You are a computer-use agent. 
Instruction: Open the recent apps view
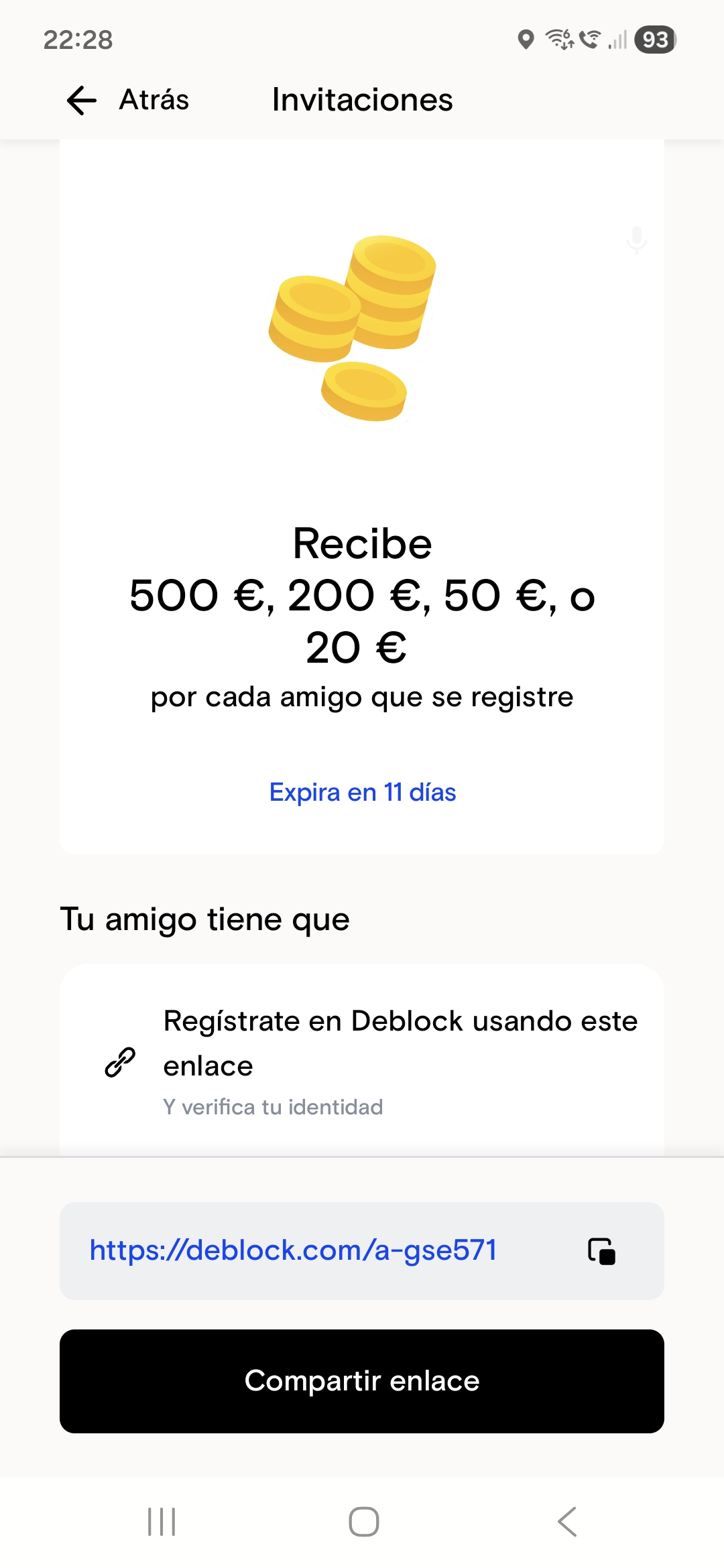[162, 1521]
